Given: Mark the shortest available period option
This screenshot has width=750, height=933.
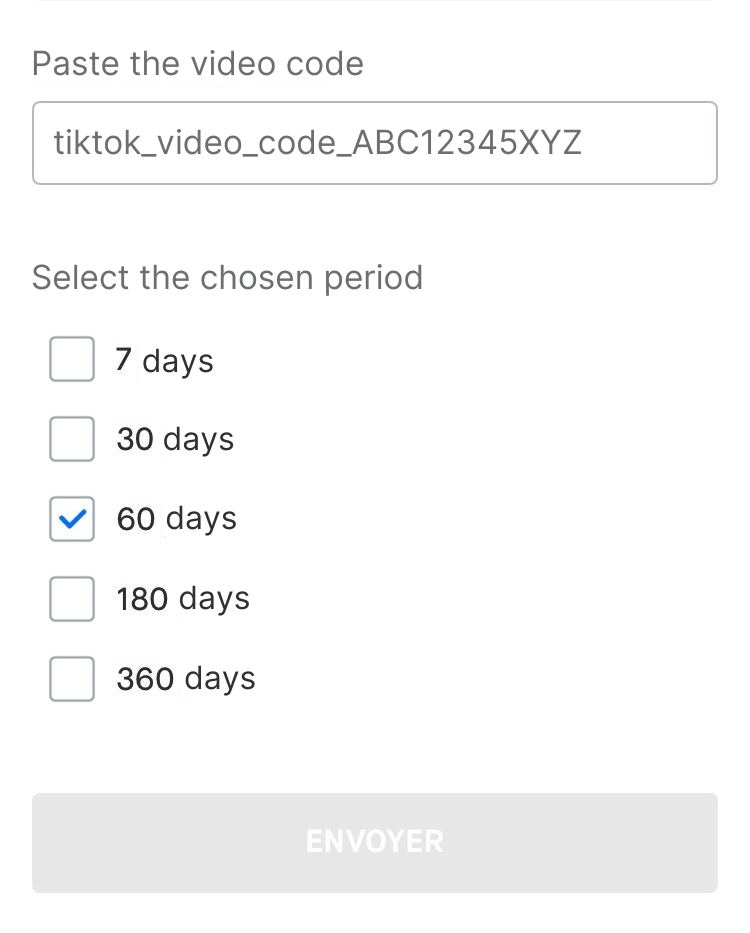Looking at the screenshot, I should point(71,359).
